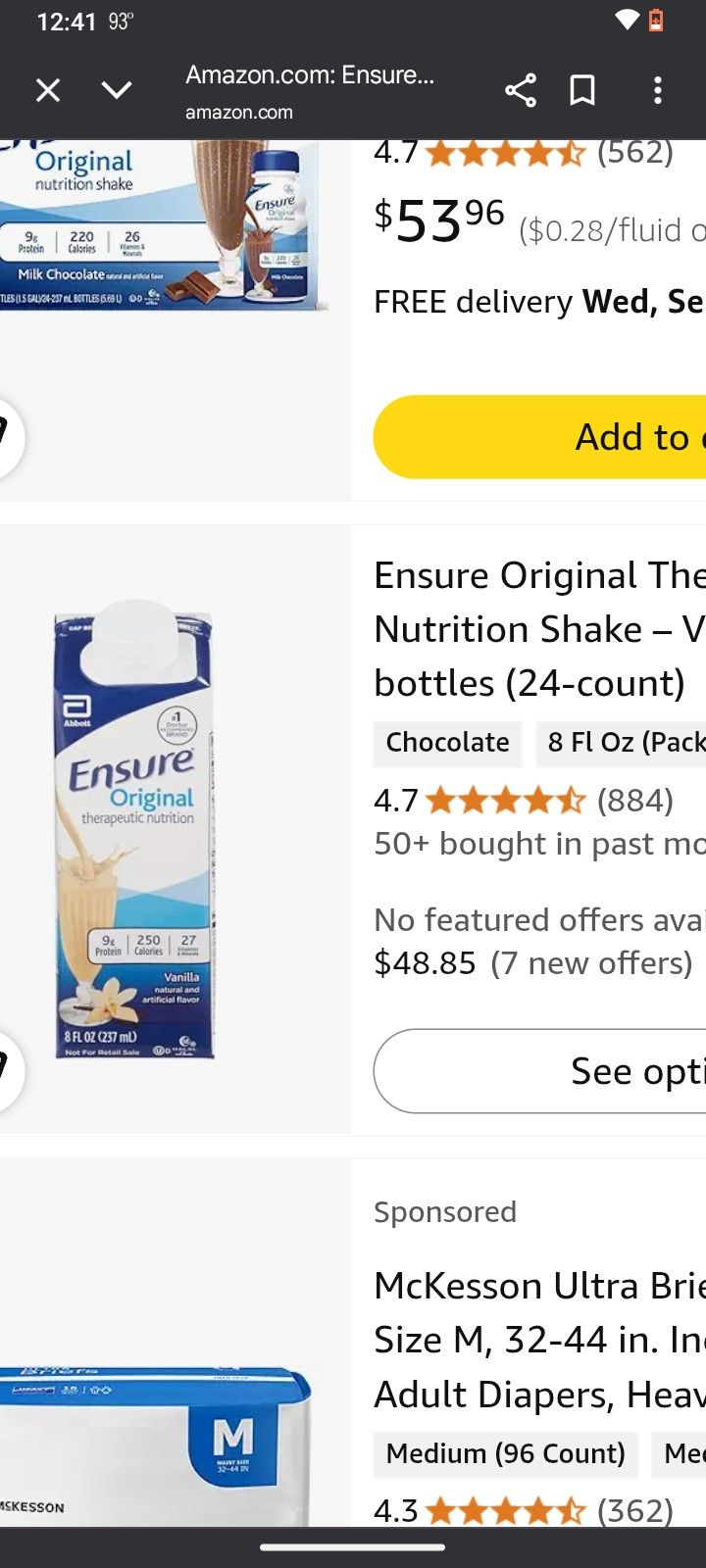The image size is (706, 1568).
Task: Bookmark this page
Action: point(582,91)
